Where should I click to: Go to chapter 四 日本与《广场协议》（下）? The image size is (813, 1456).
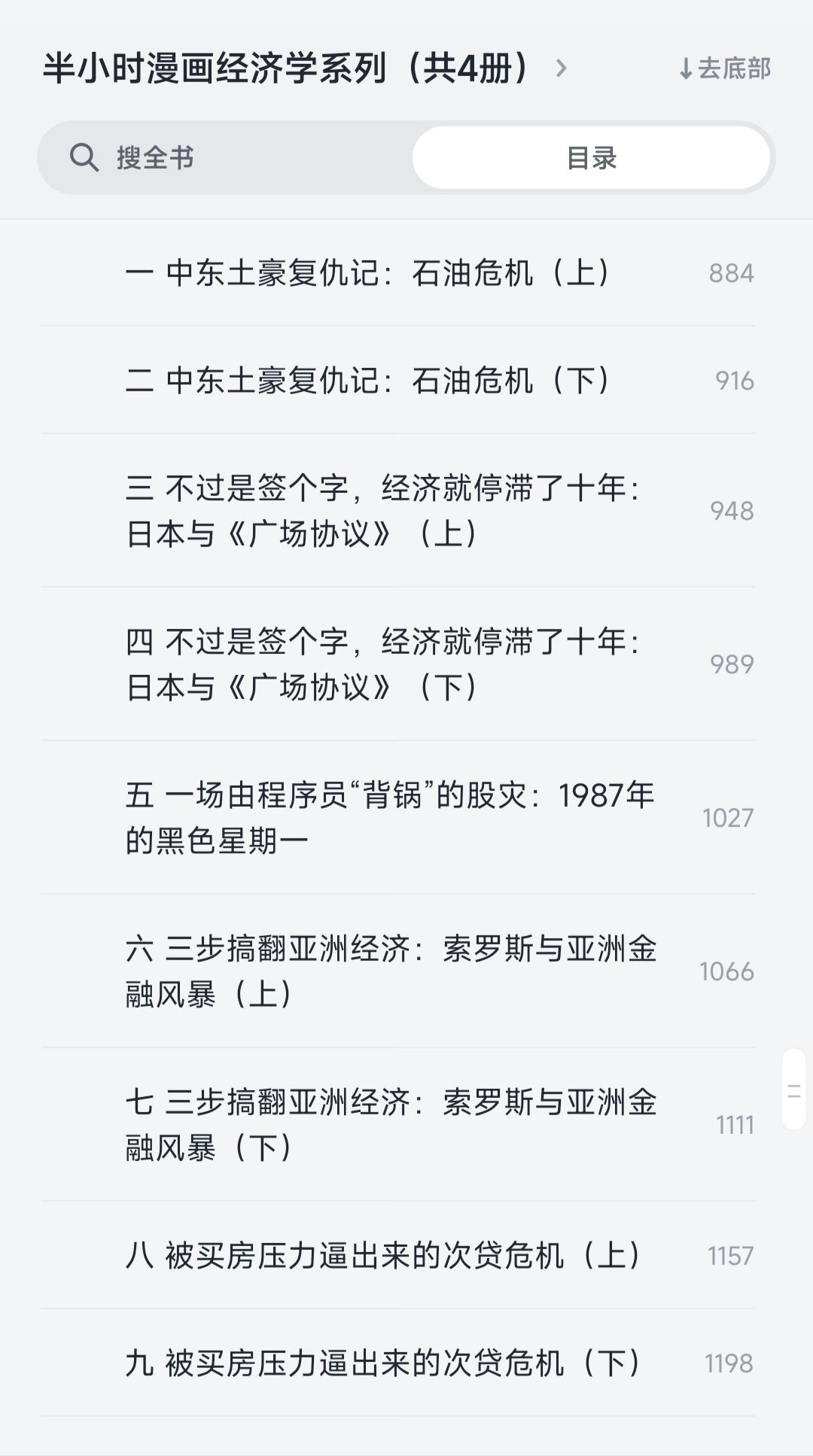coord(398,664)
